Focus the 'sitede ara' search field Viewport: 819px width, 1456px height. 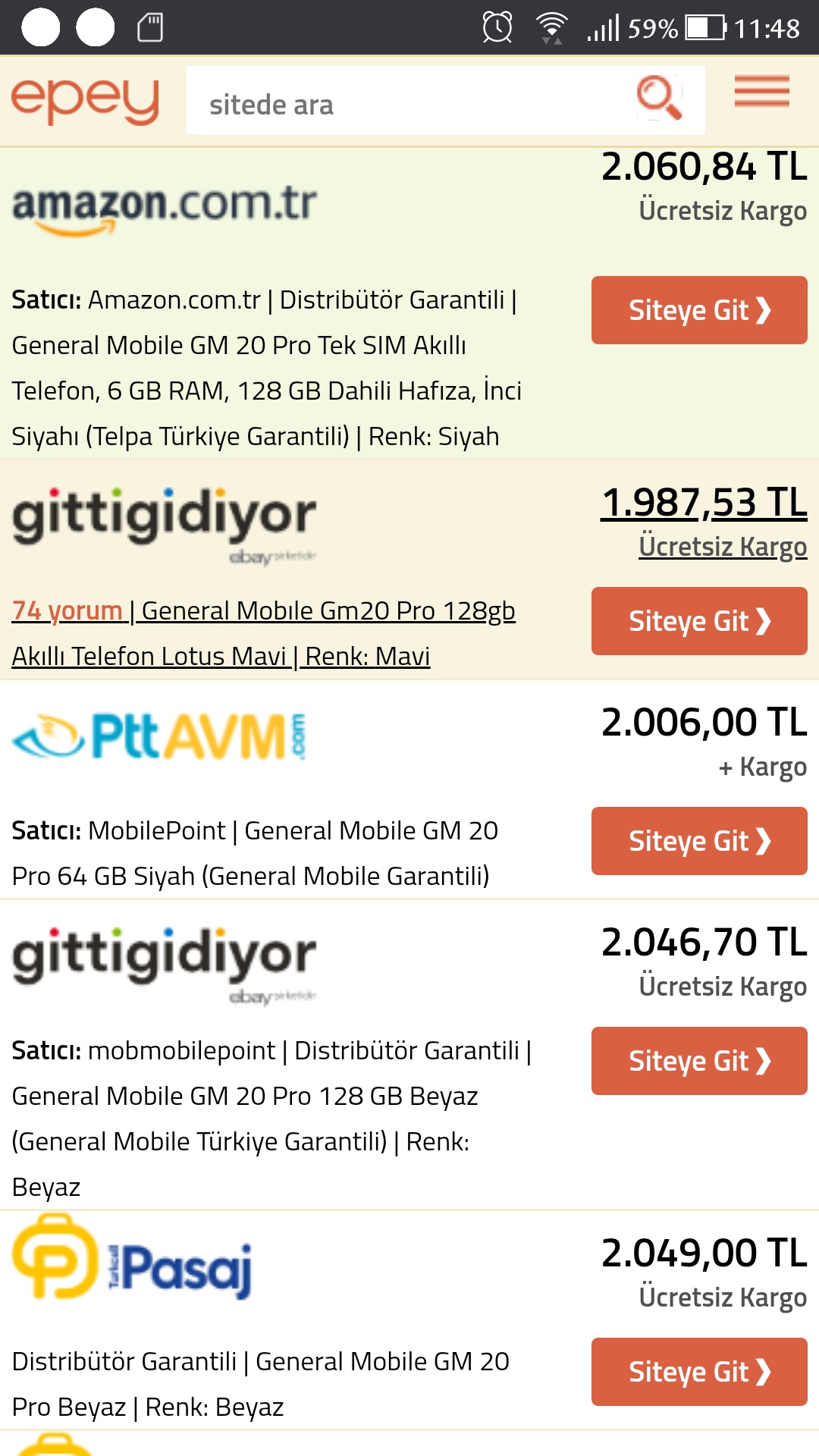(x=409, y=100)
